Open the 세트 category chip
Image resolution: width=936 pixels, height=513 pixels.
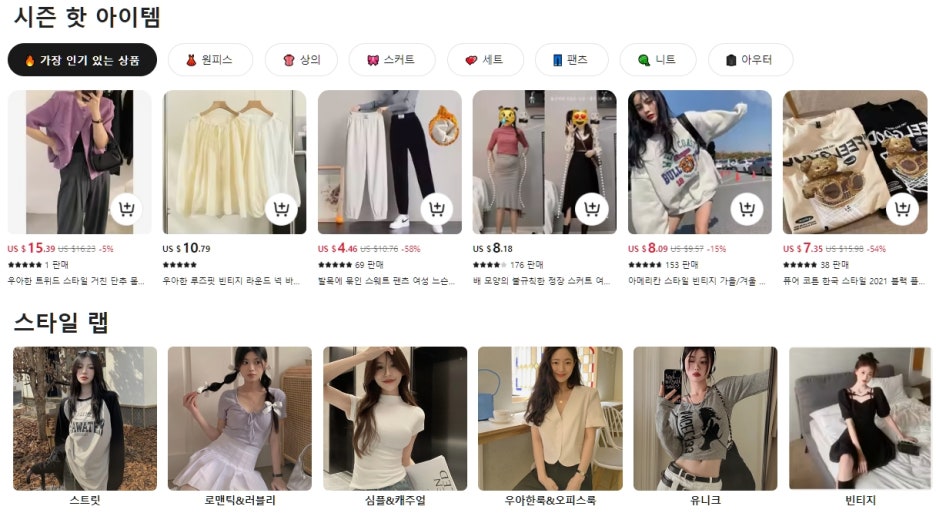485,60
